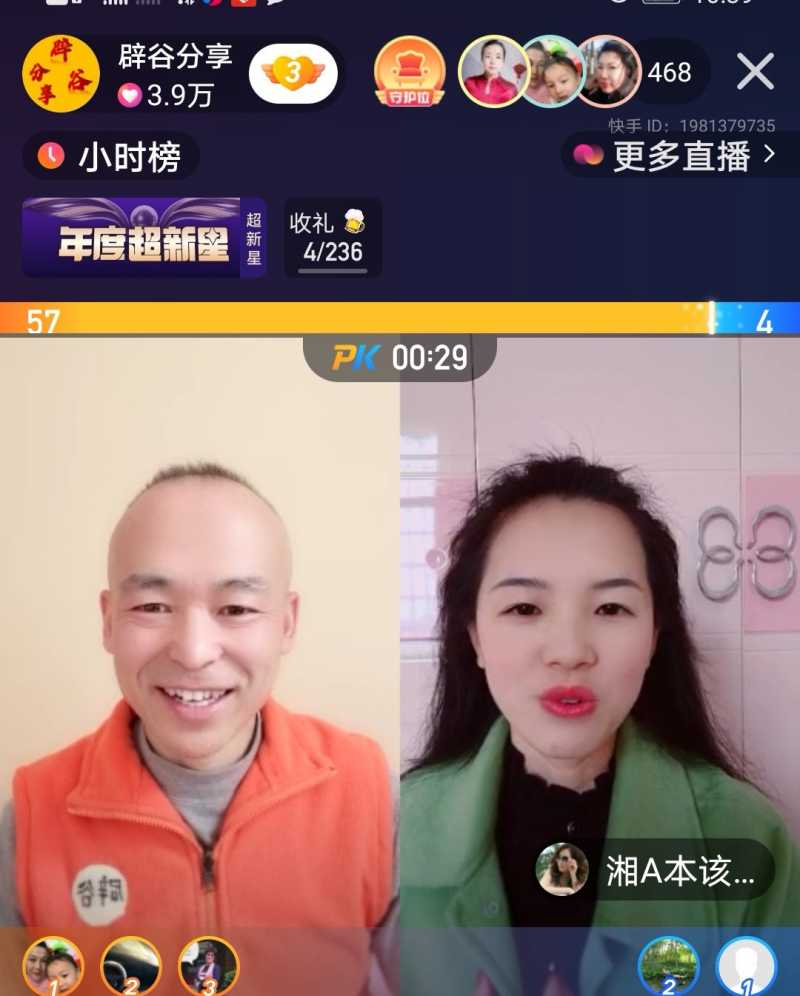
Task: View the first top viewer avatar
Action: [x=492, y=72]
